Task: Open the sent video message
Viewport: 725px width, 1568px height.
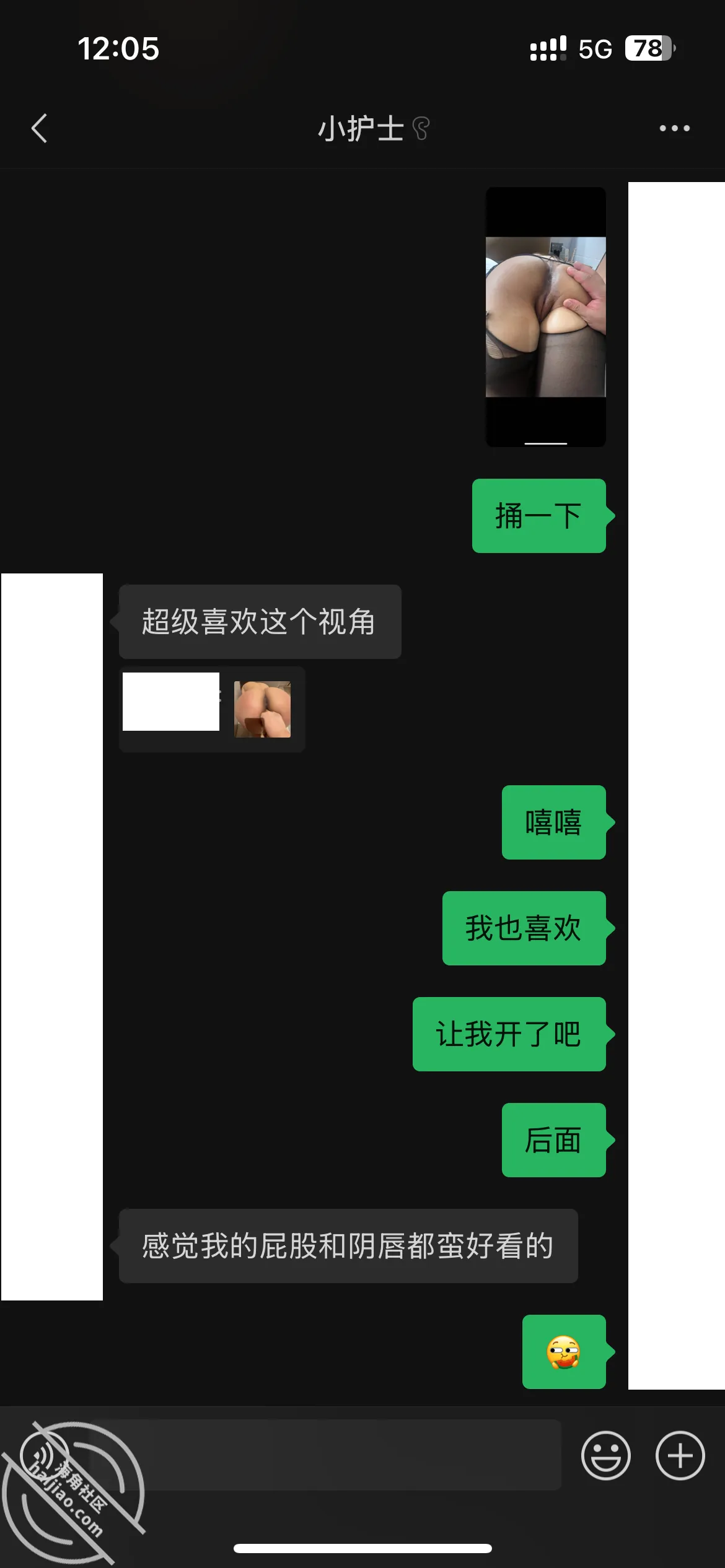Action: point(545,317)
